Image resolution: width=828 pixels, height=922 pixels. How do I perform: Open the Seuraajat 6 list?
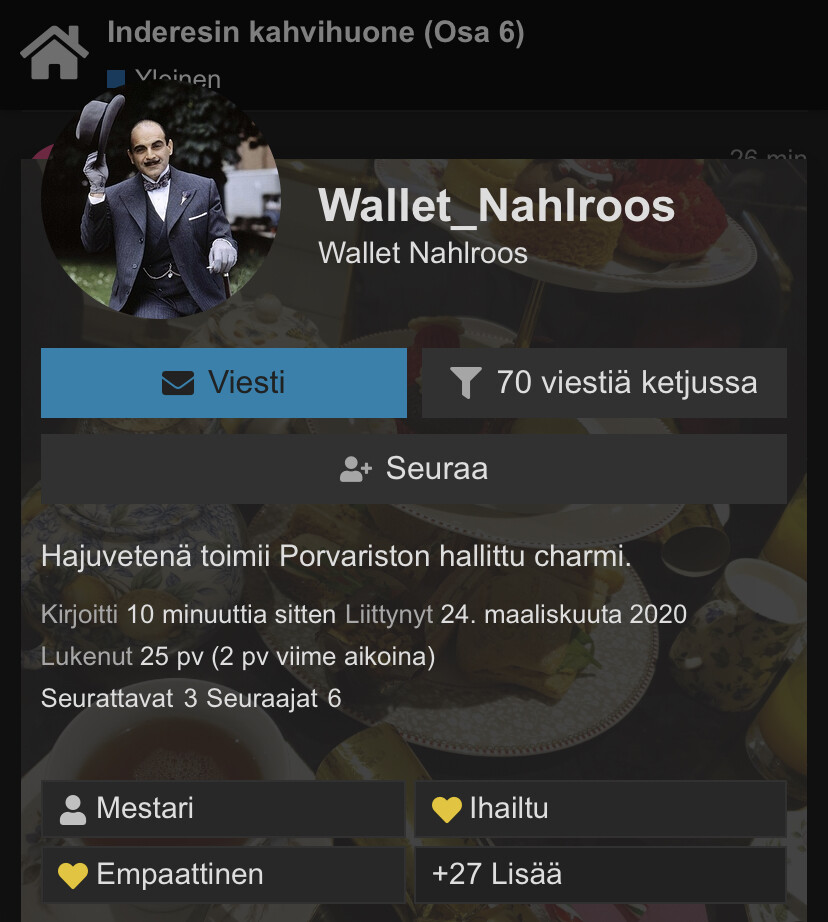click(274, 698)
